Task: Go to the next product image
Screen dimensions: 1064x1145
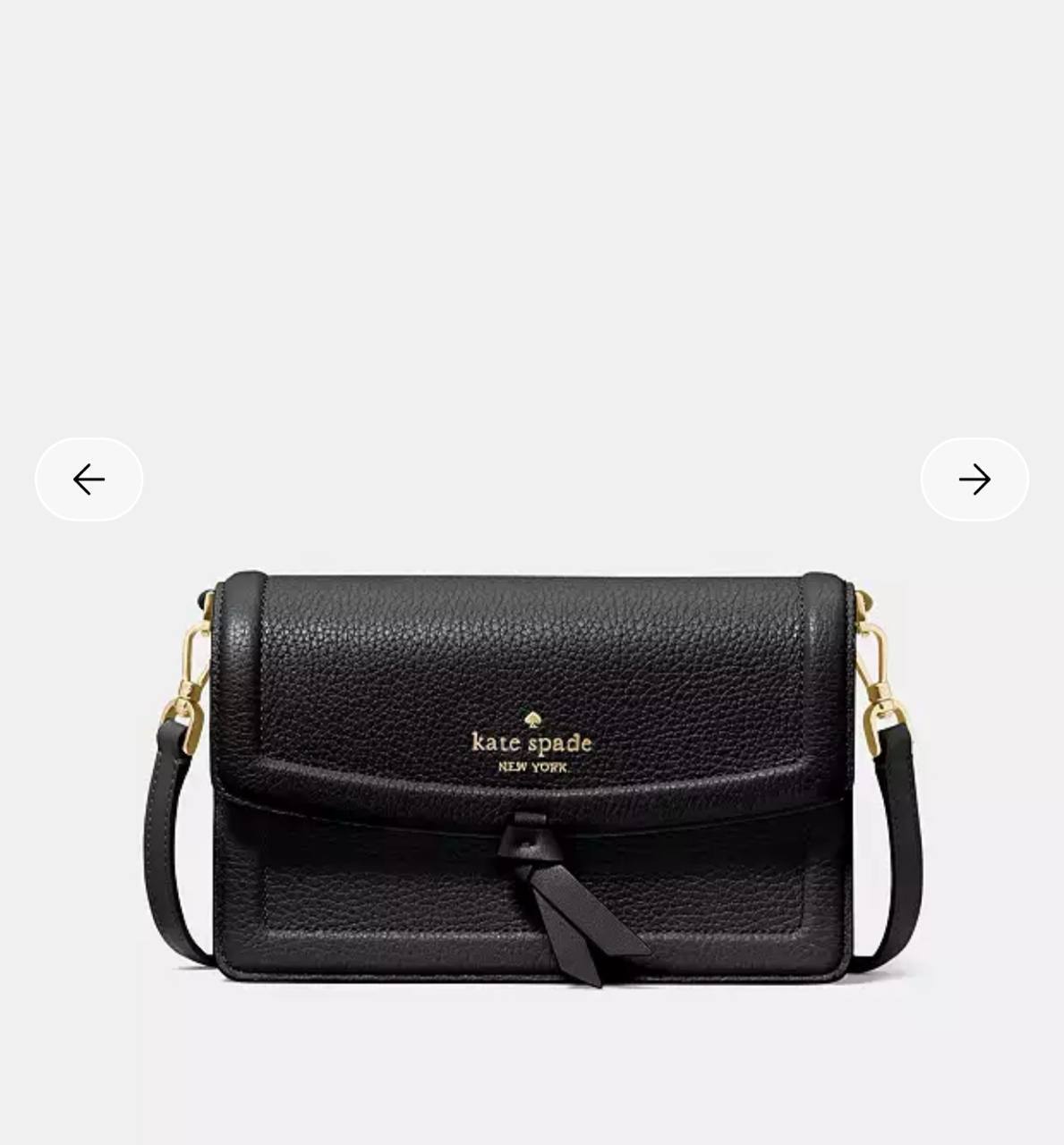Action: [974, 479]
